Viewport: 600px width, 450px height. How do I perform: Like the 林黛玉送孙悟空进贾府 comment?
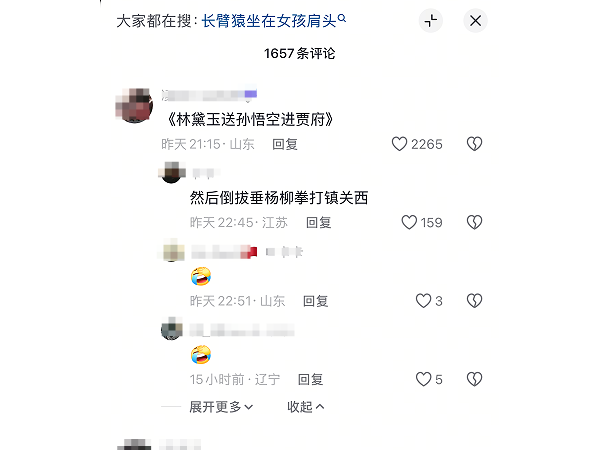[x=401, y=144]
